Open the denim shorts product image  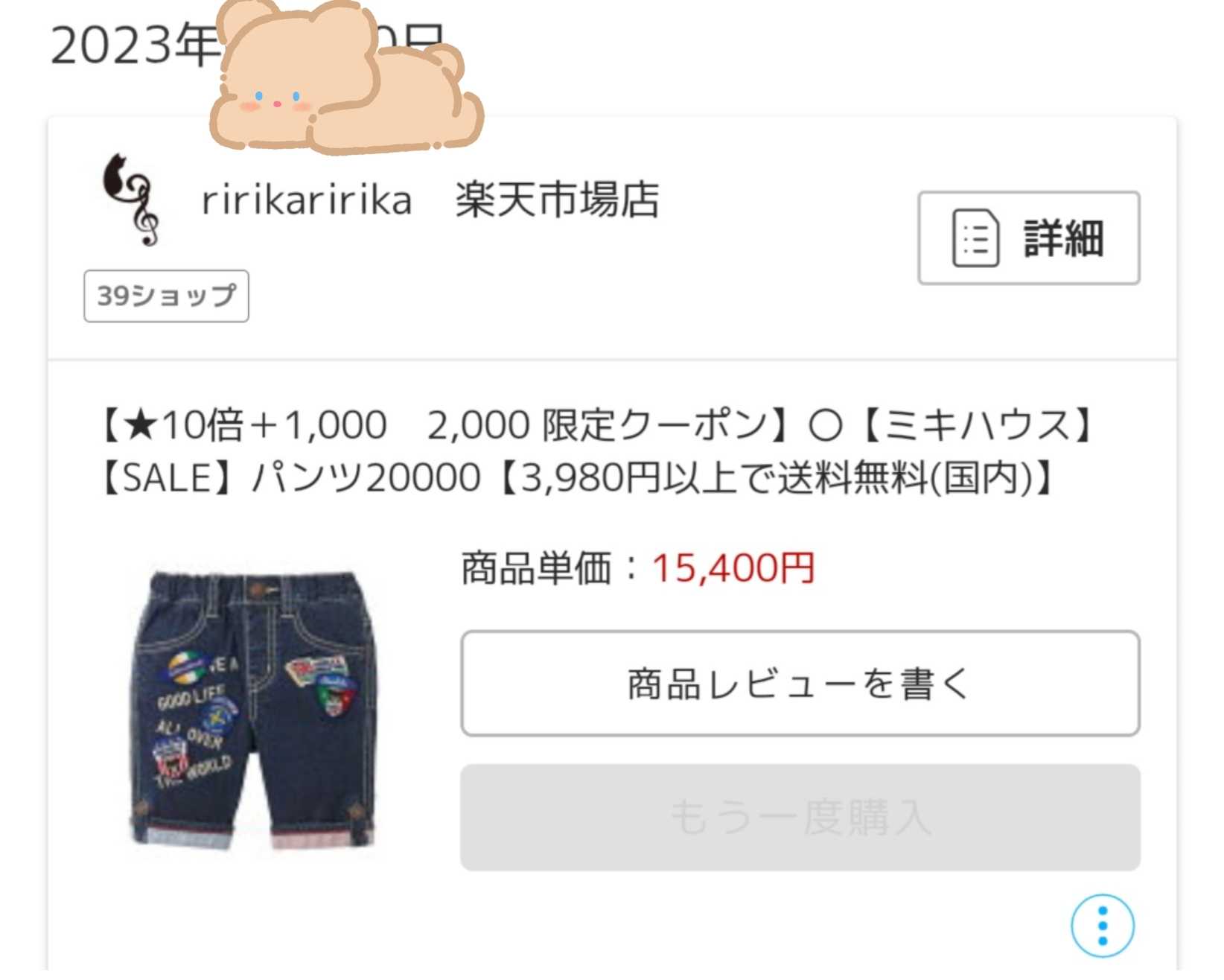(x=255, y=710)
